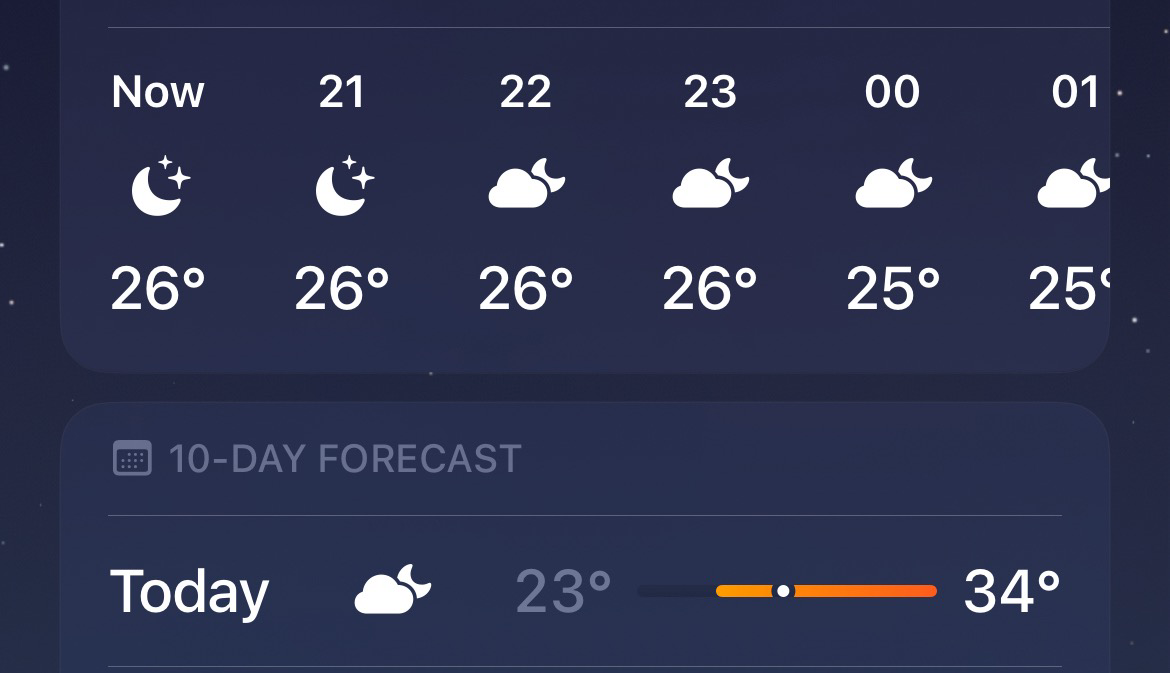Open Today's row in the 10-day forecast
The image size is (1170, 673).
585,591
